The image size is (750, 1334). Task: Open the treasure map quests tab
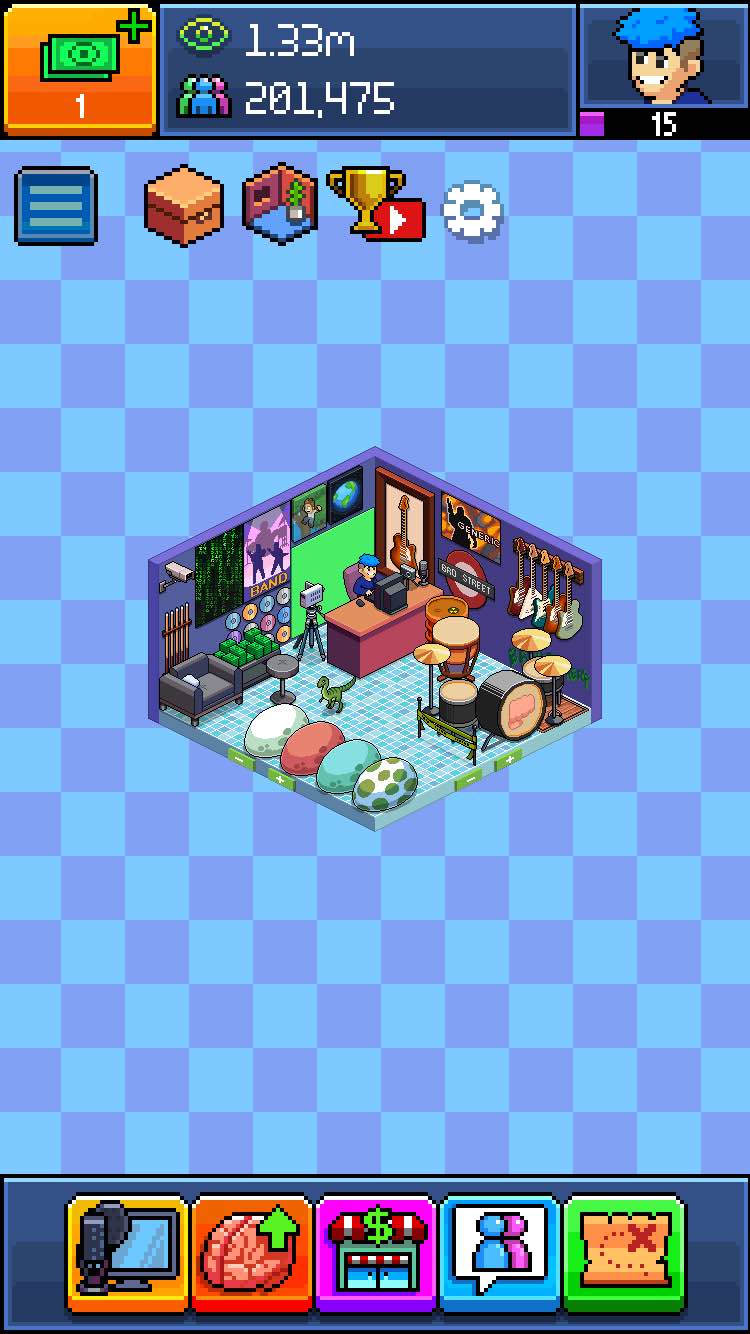tap(624, 1253)
